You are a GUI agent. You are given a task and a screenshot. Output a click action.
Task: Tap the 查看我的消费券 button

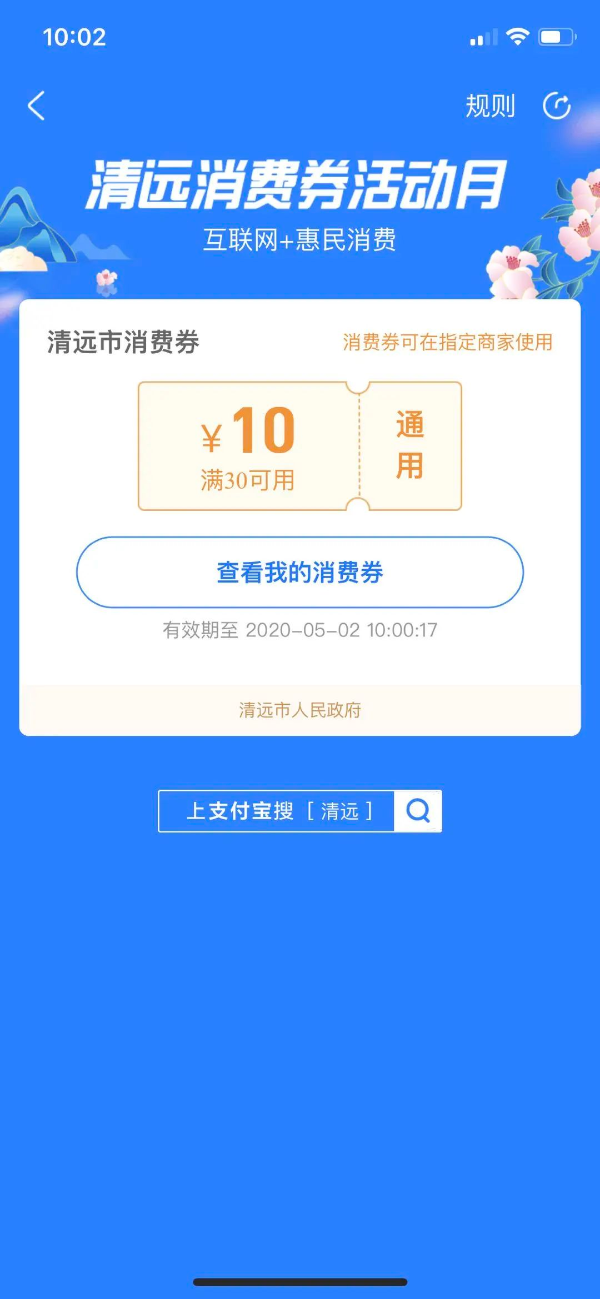click(300, 573)
